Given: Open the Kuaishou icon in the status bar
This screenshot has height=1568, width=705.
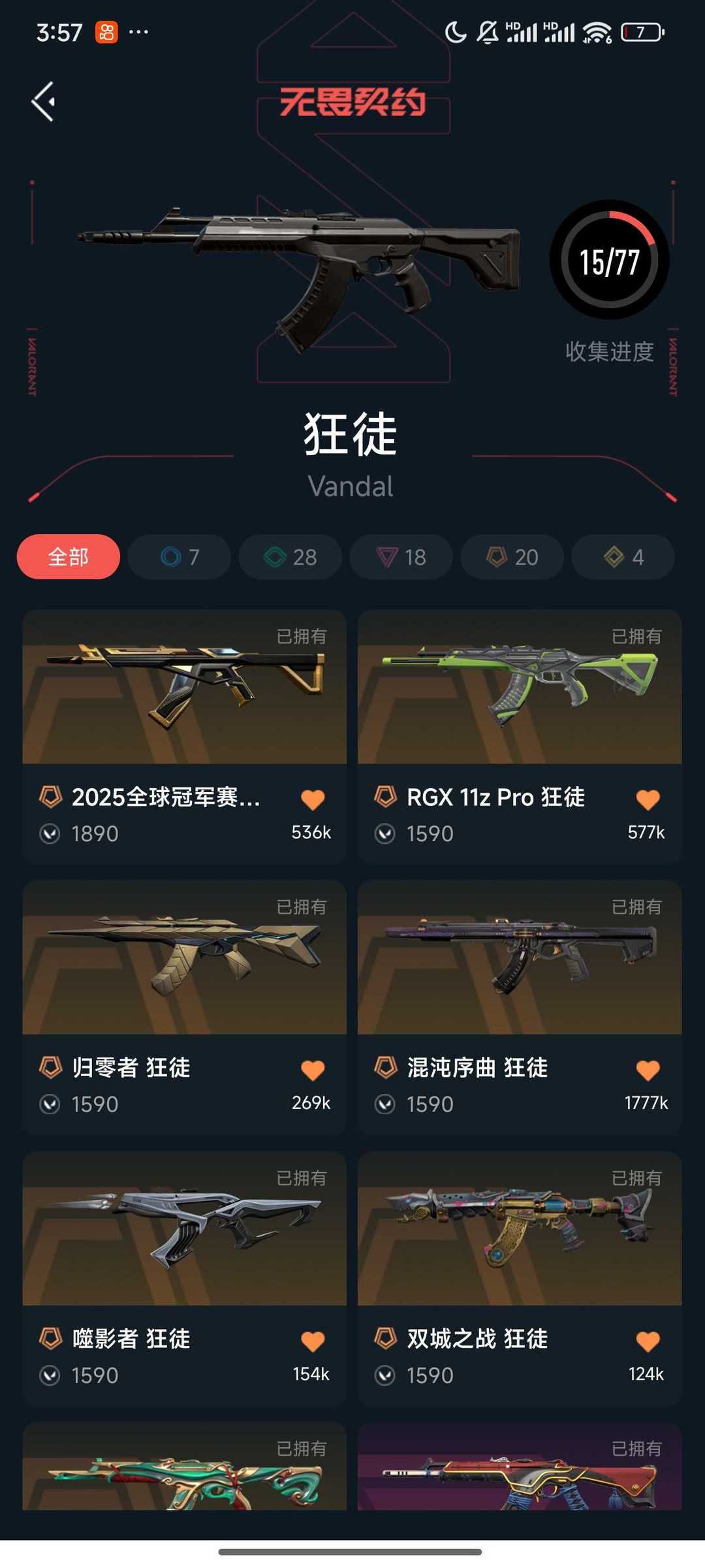Looking at the screenshot, I should pyautogui.click(x=106, y=30).
